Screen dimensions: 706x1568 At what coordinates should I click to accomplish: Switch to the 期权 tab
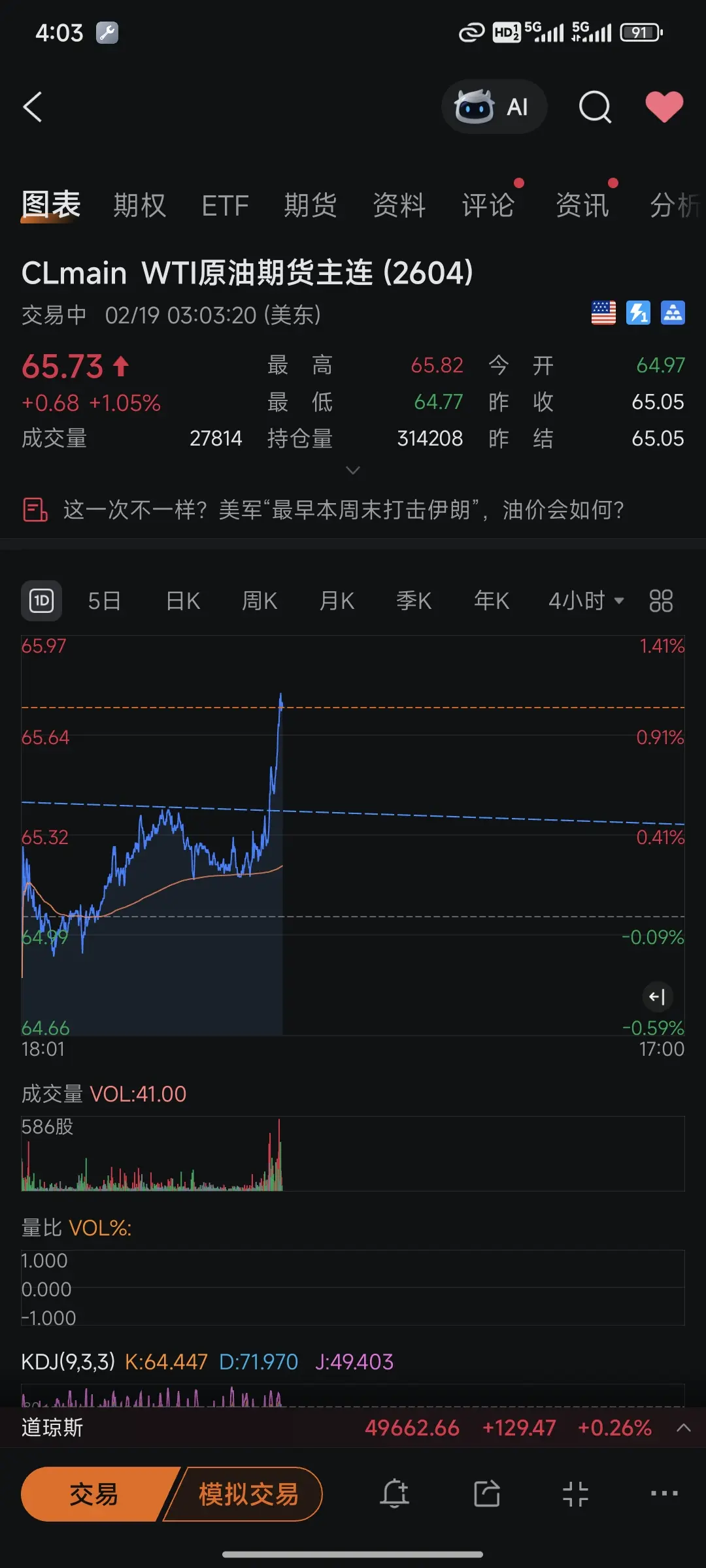pos(140,205)
